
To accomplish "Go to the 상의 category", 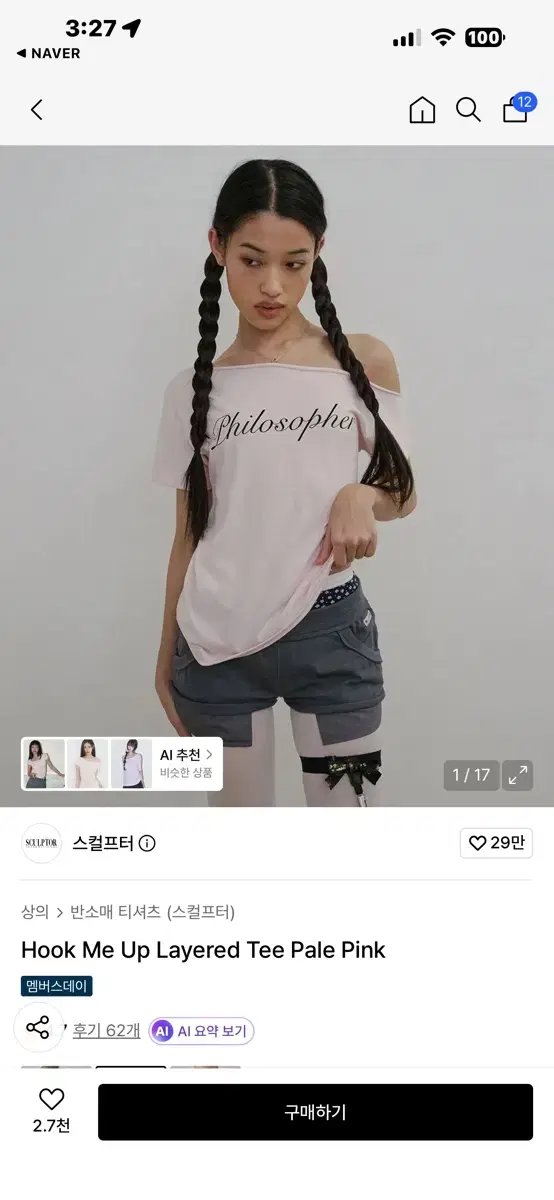I will [x=35, y=912].
